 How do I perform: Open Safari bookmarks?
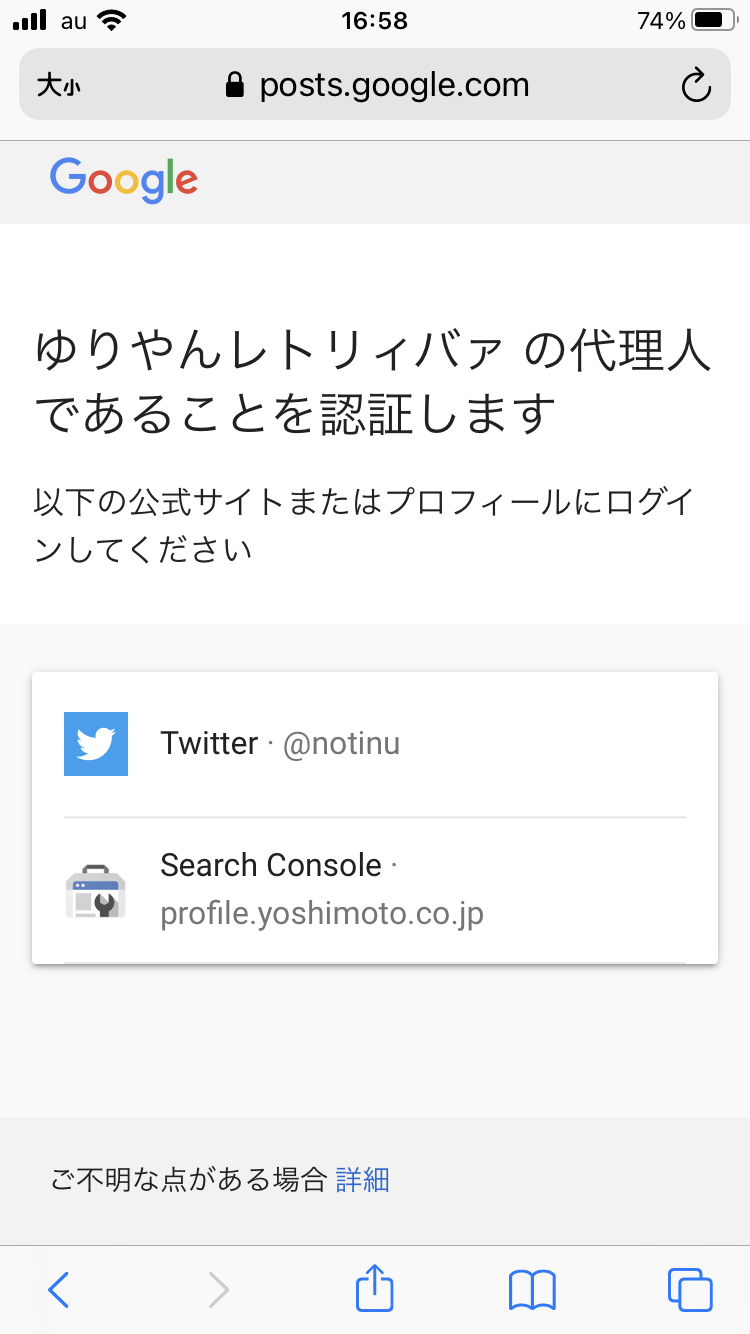click(532, 1290)
